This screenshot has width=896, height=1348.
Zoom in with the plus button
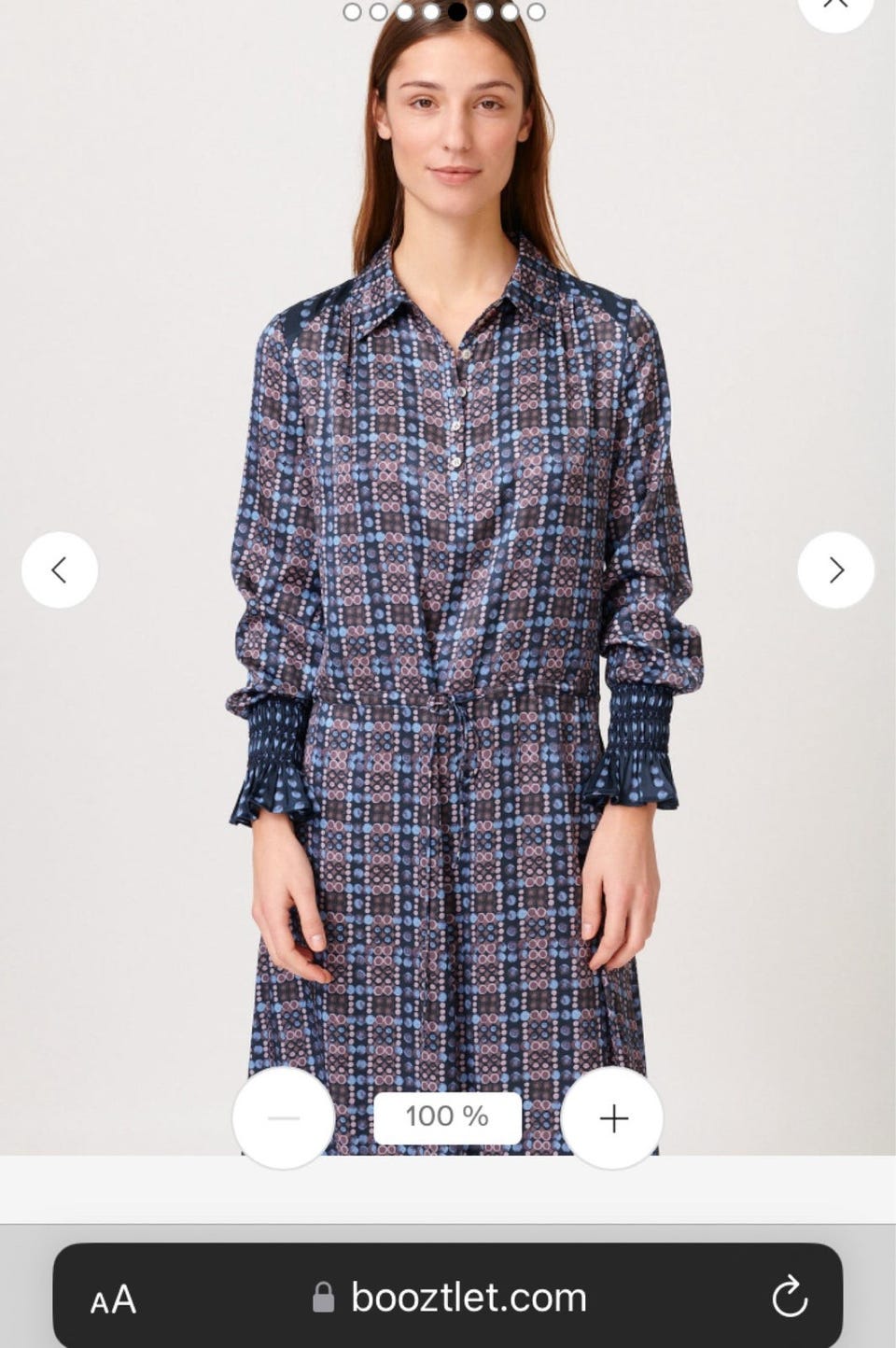612,1117
